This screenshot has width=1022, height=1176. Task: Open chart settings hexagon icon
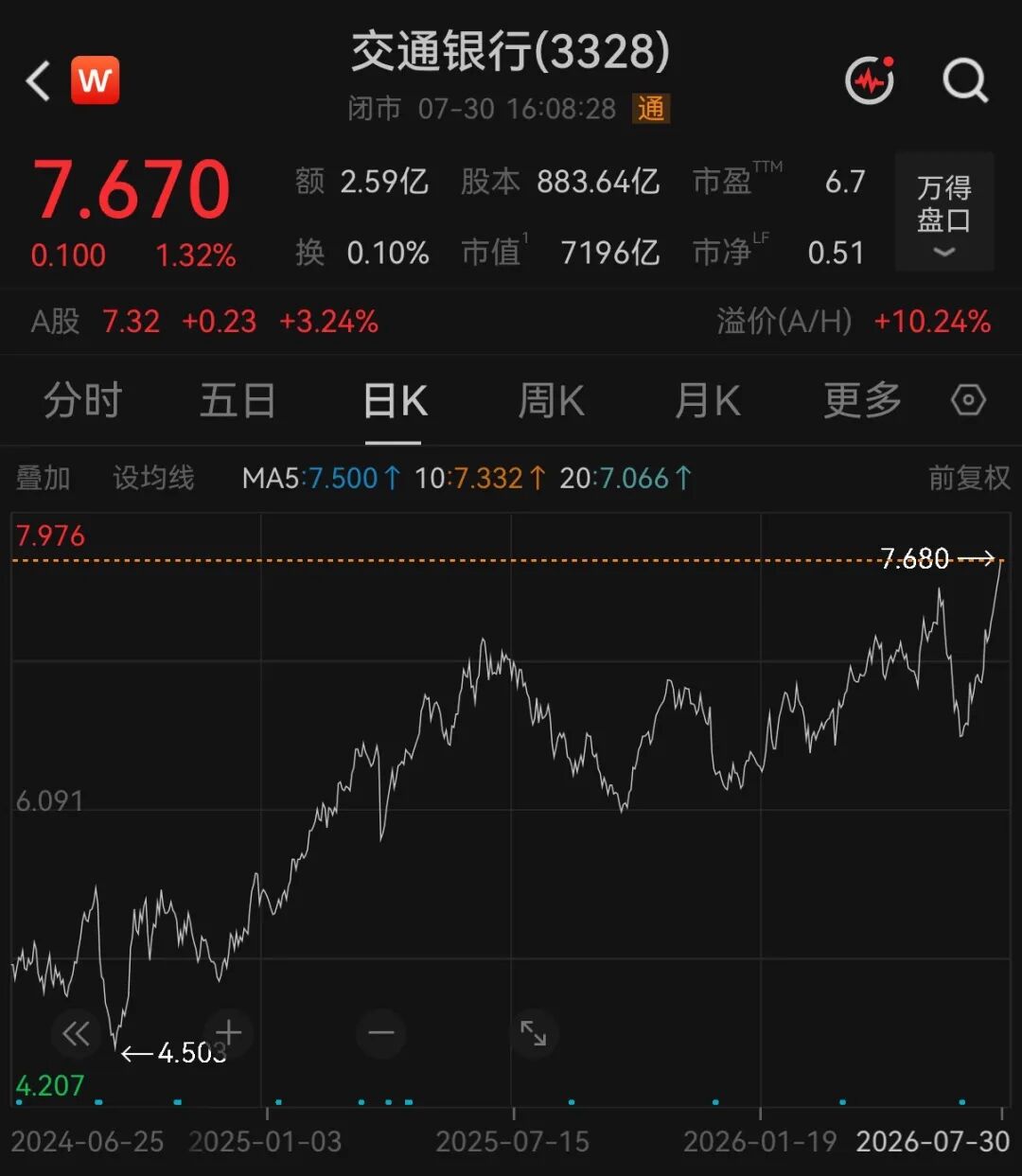(968, 400)
